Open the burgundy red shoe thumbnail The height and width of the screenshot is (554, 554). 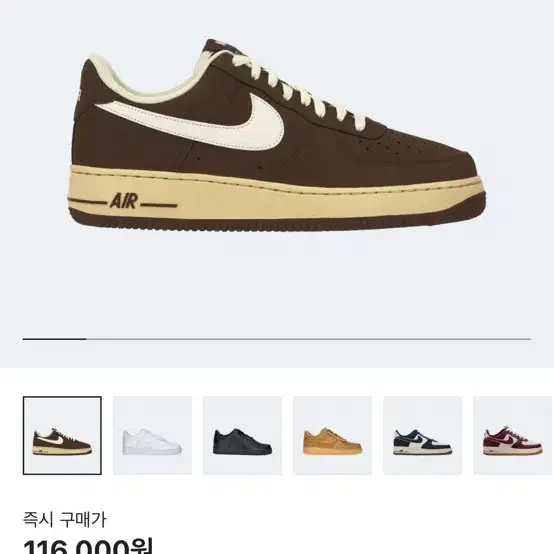pos(513,436)
